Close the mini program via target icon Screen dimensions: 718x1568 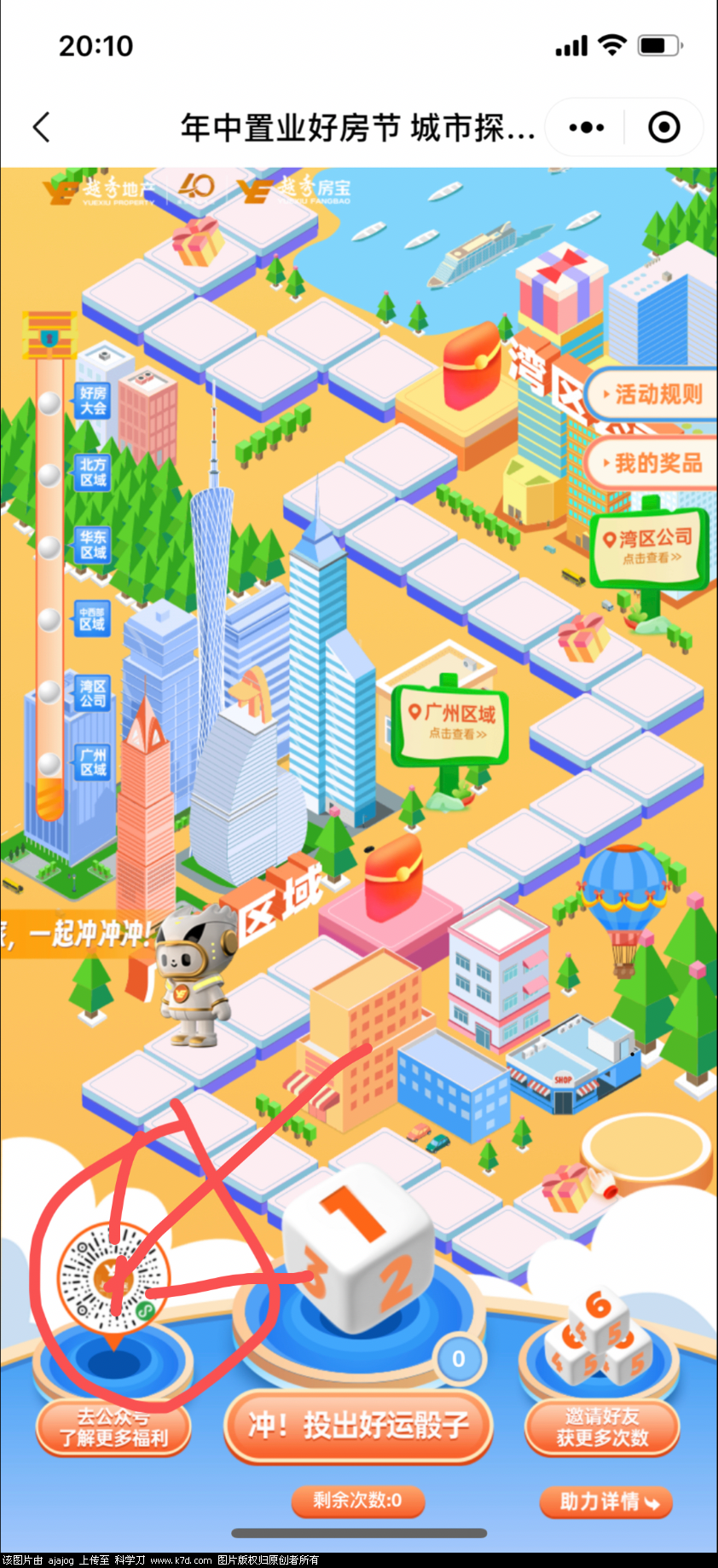(x=664, y=128)
